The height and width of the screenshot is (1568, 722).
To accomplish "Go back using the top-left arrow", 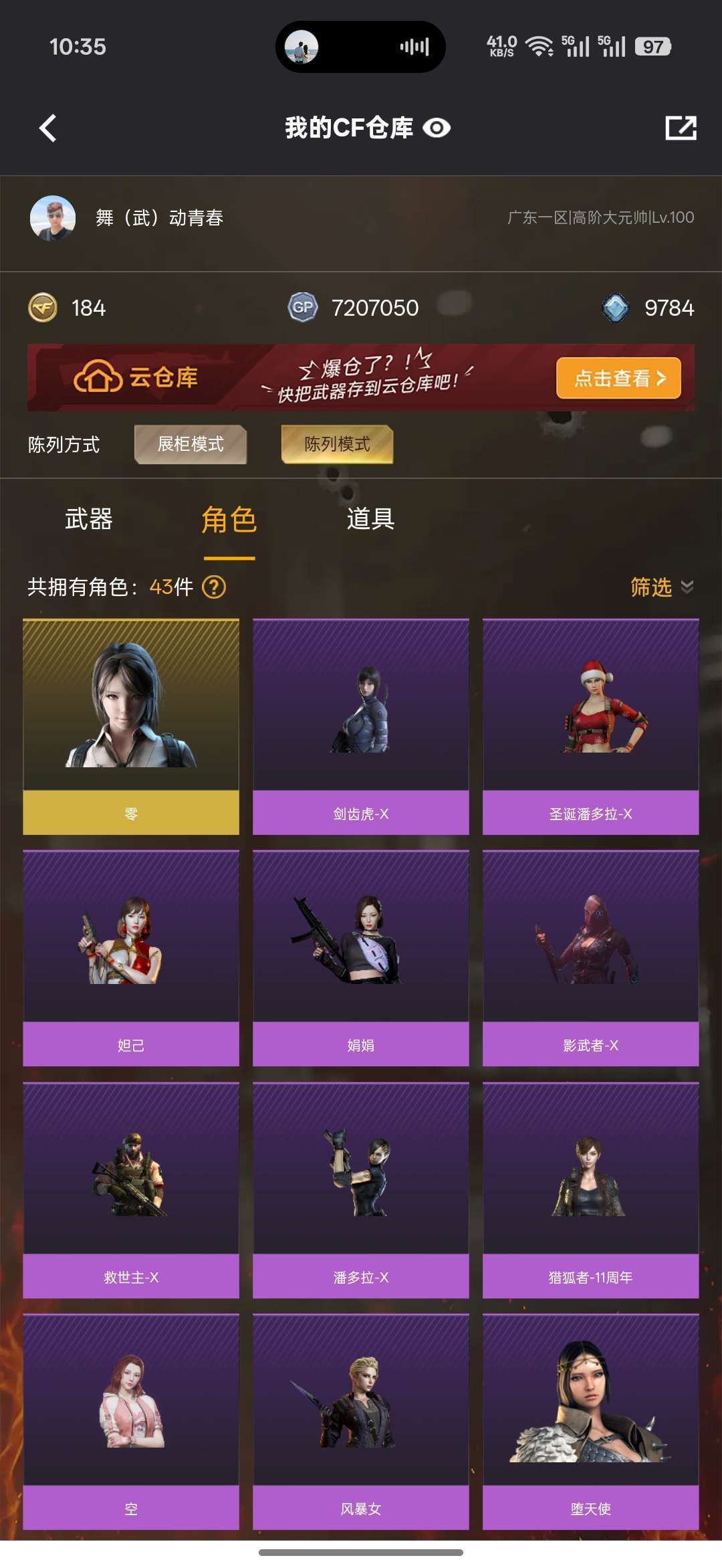I will (x=48, y=128).
